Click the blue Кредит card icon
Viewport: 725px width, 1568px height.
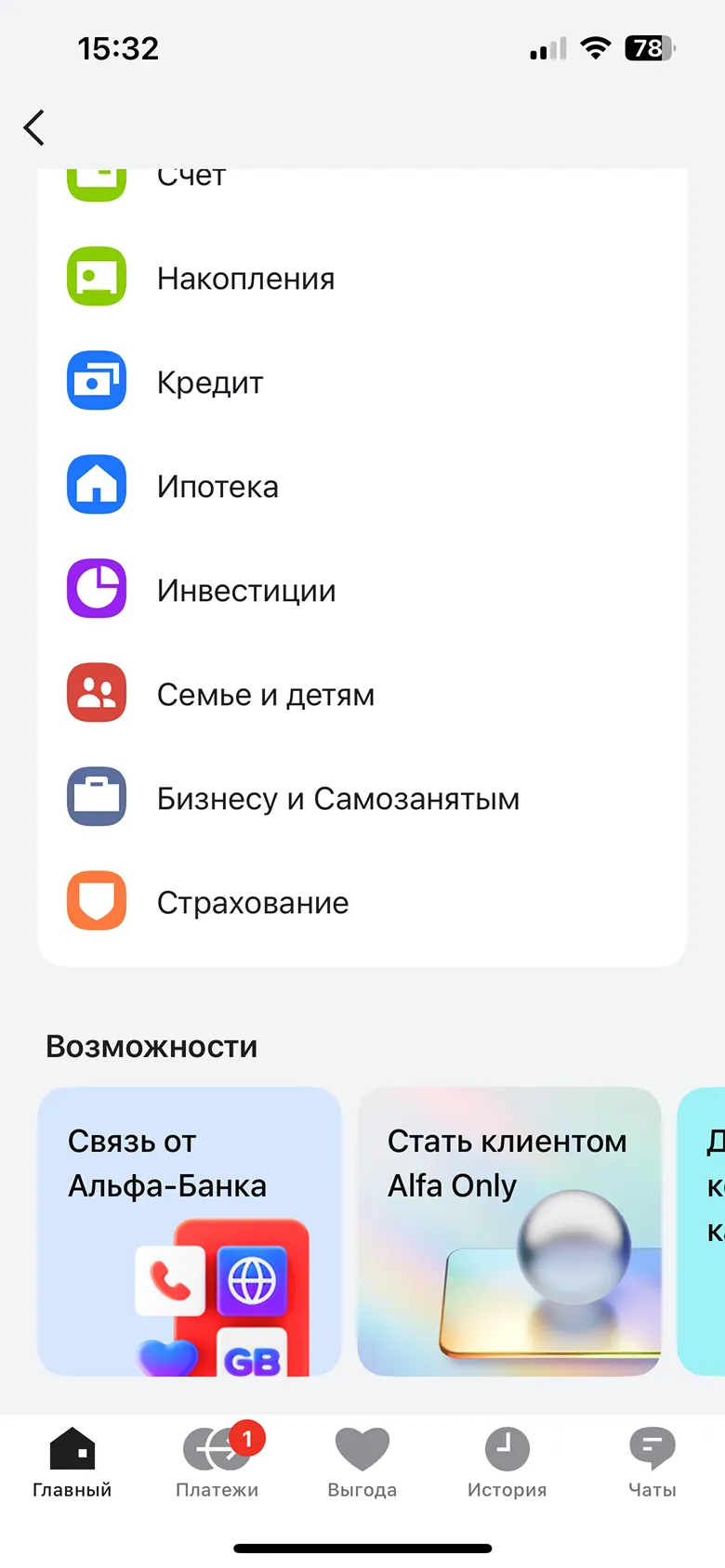coord(96,380)
